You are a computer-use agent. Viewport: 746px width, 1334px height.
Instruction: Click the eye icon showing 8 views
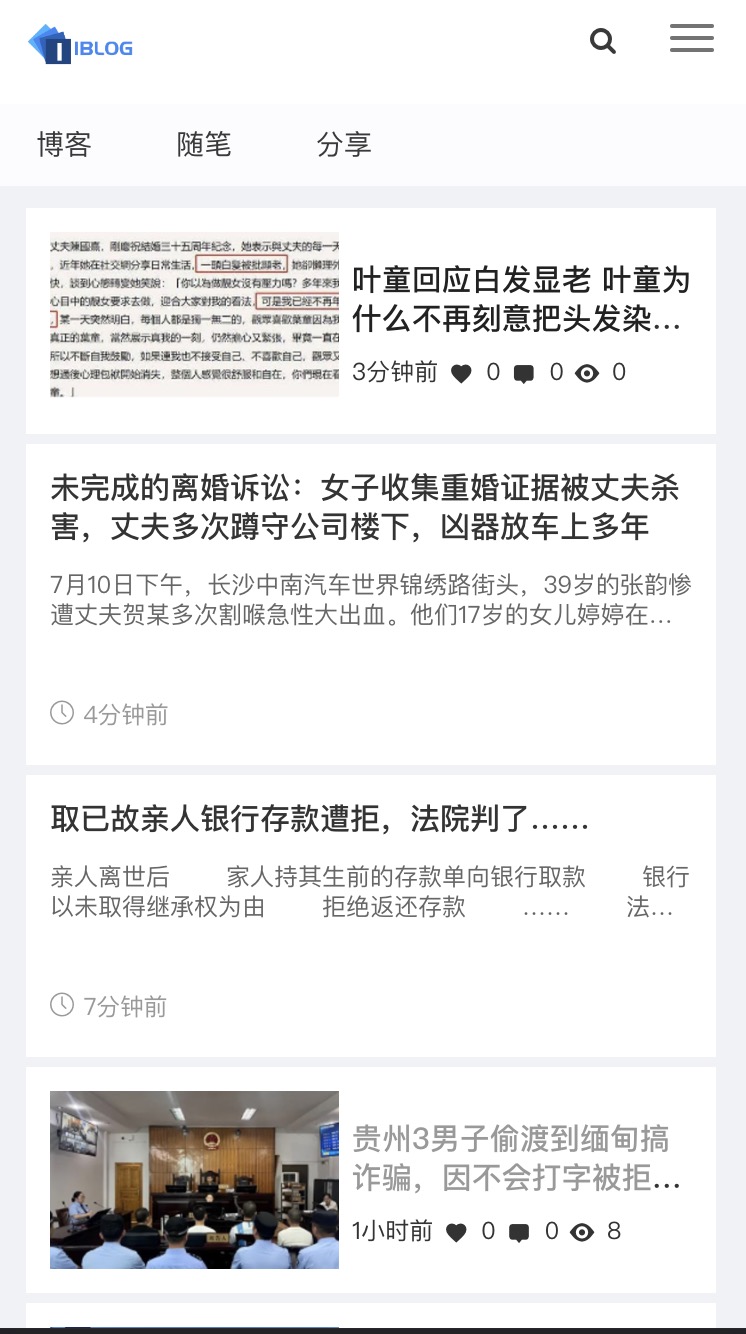(580, 1231)
